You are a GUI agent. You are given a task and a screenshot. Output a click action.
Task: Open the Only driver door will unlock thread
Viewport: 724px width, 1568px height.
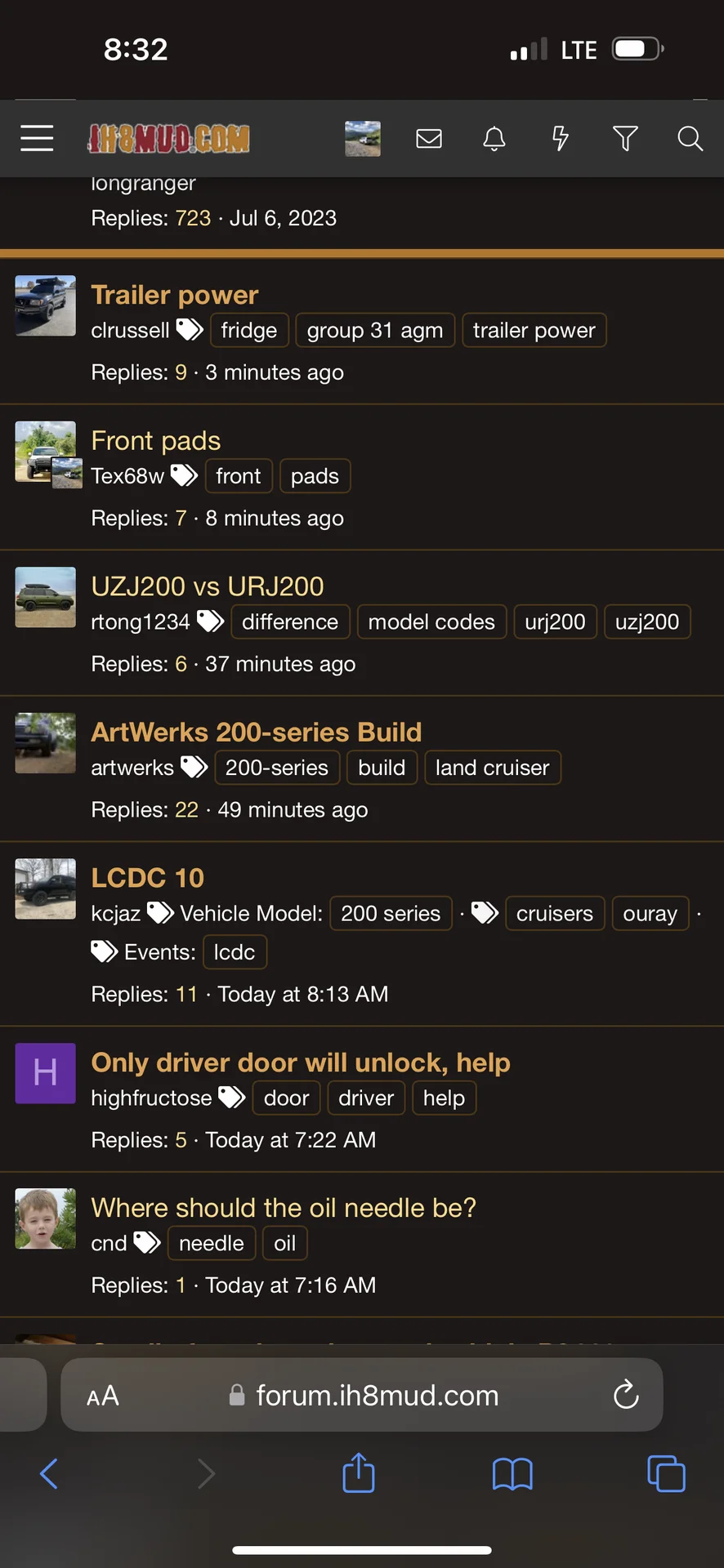point(301,1062)
